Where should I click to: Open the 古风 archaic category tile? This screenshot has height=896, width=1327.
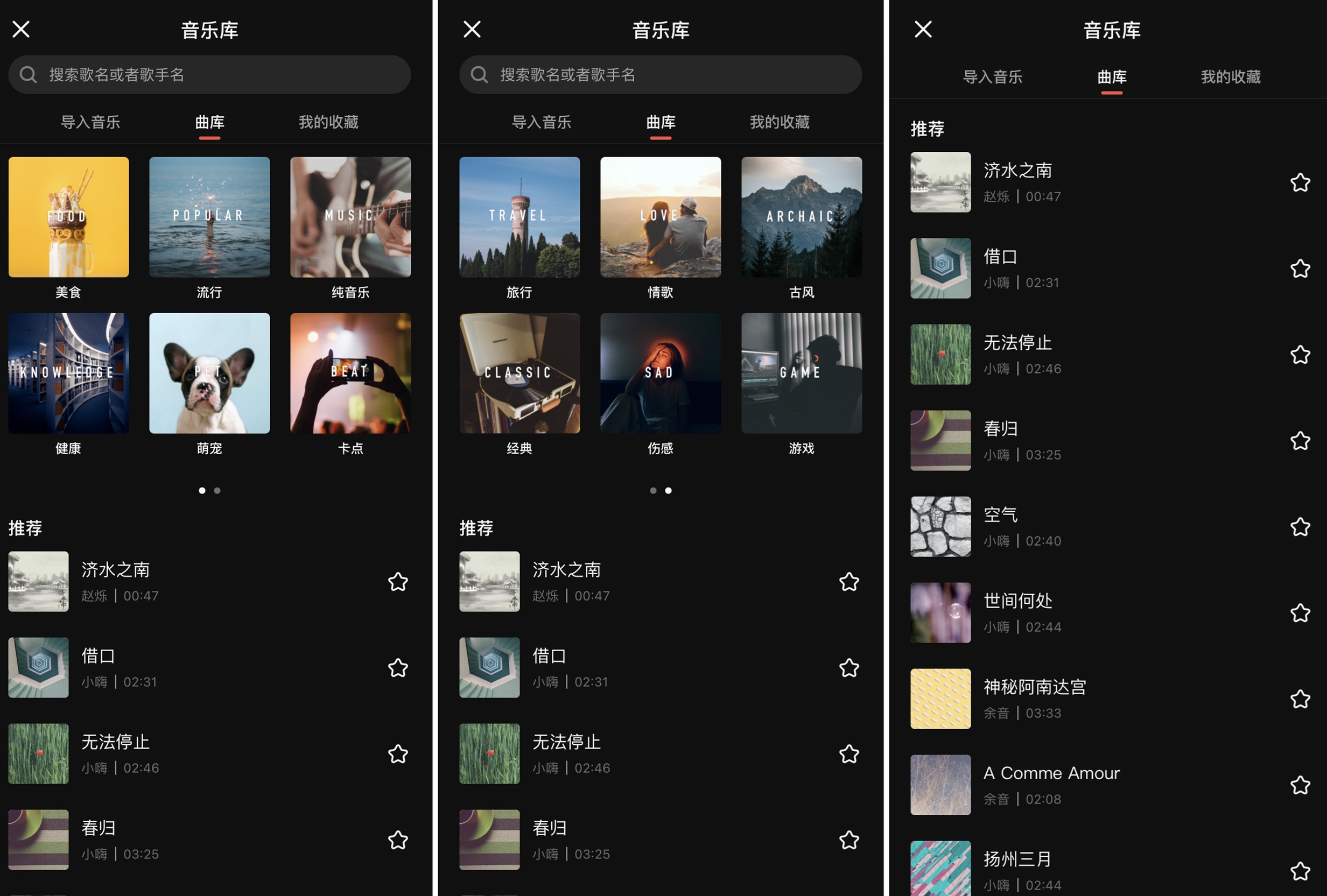coord(801,217)
